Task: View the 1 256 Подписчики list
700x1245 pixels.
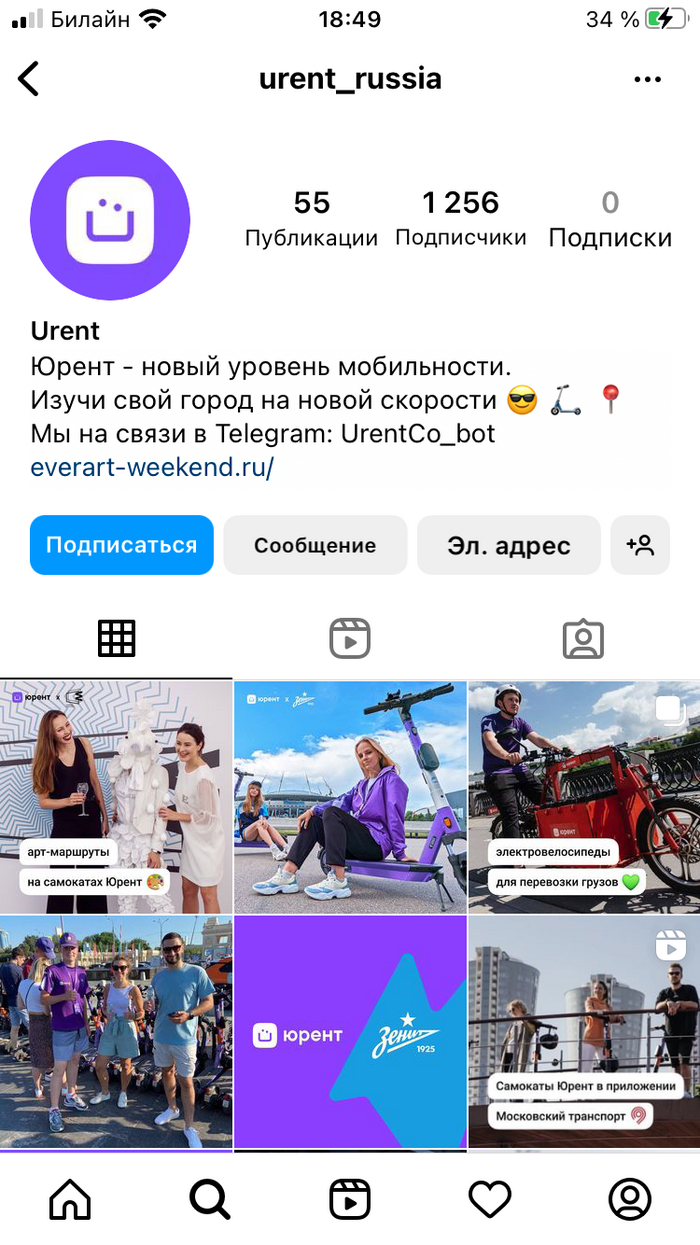Action: pyautogui.click(x=460, y=218)
